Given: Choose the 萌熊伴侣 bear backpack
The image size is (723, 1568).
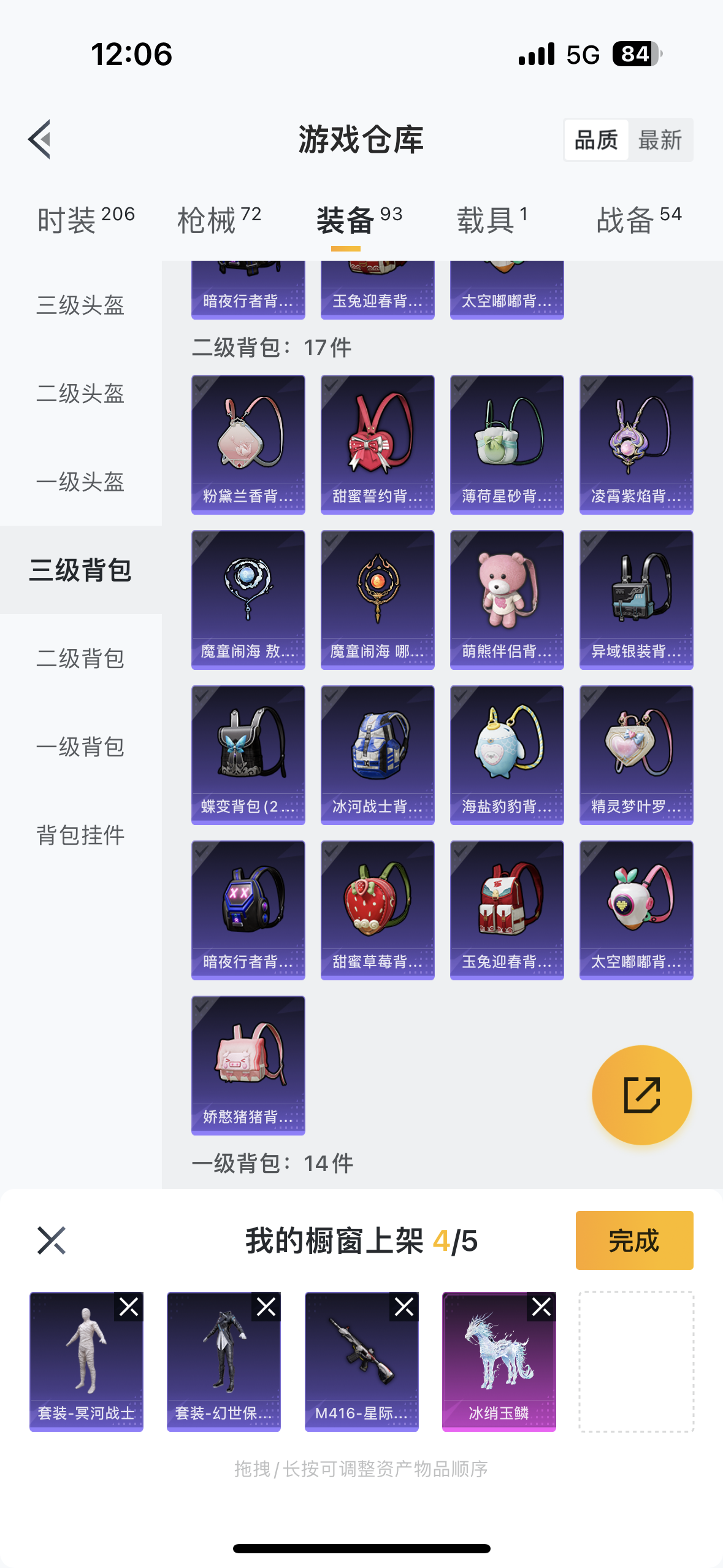Looking at the screenshot, I should point(507,599).
